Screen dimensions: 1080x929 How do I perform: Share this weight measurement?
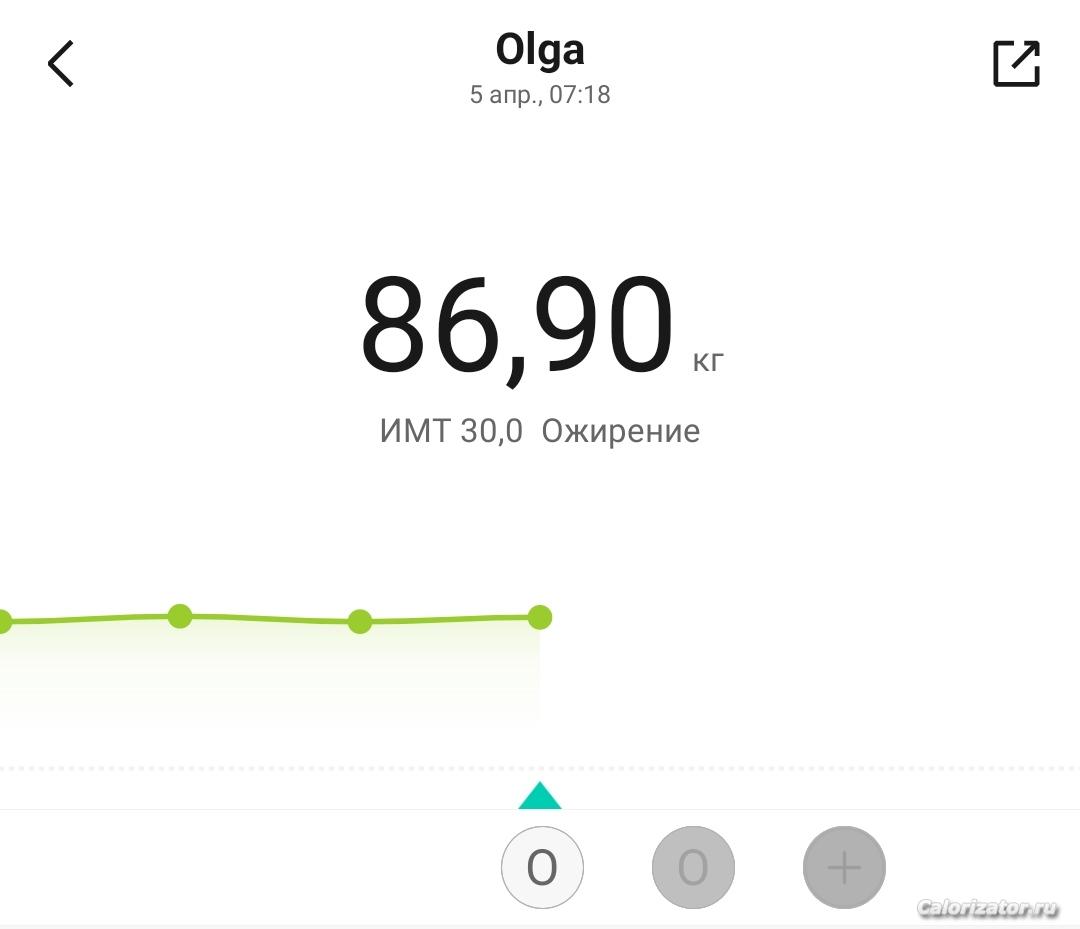coord(1016,64)
